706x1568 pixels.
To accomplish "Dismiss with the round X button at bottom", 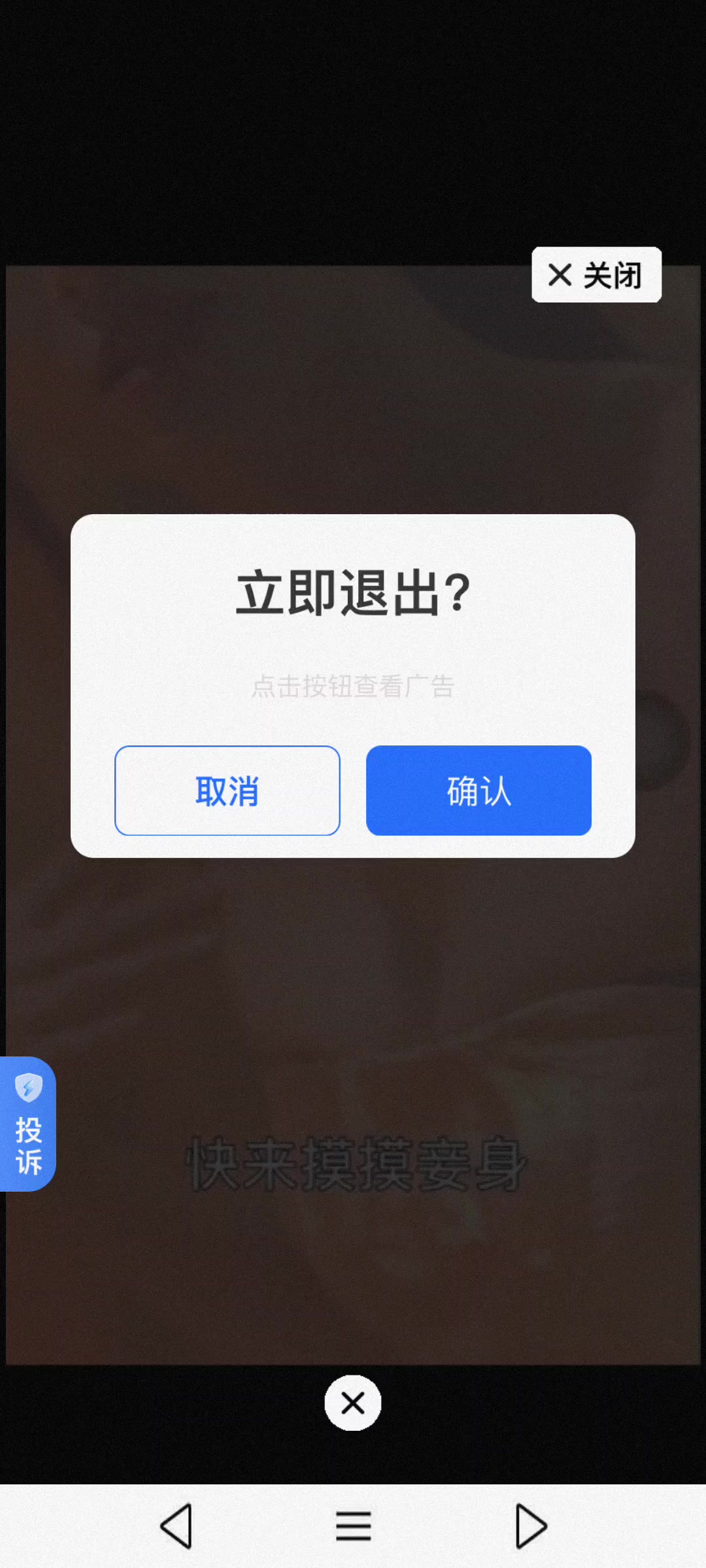I will coord(353,1403).
